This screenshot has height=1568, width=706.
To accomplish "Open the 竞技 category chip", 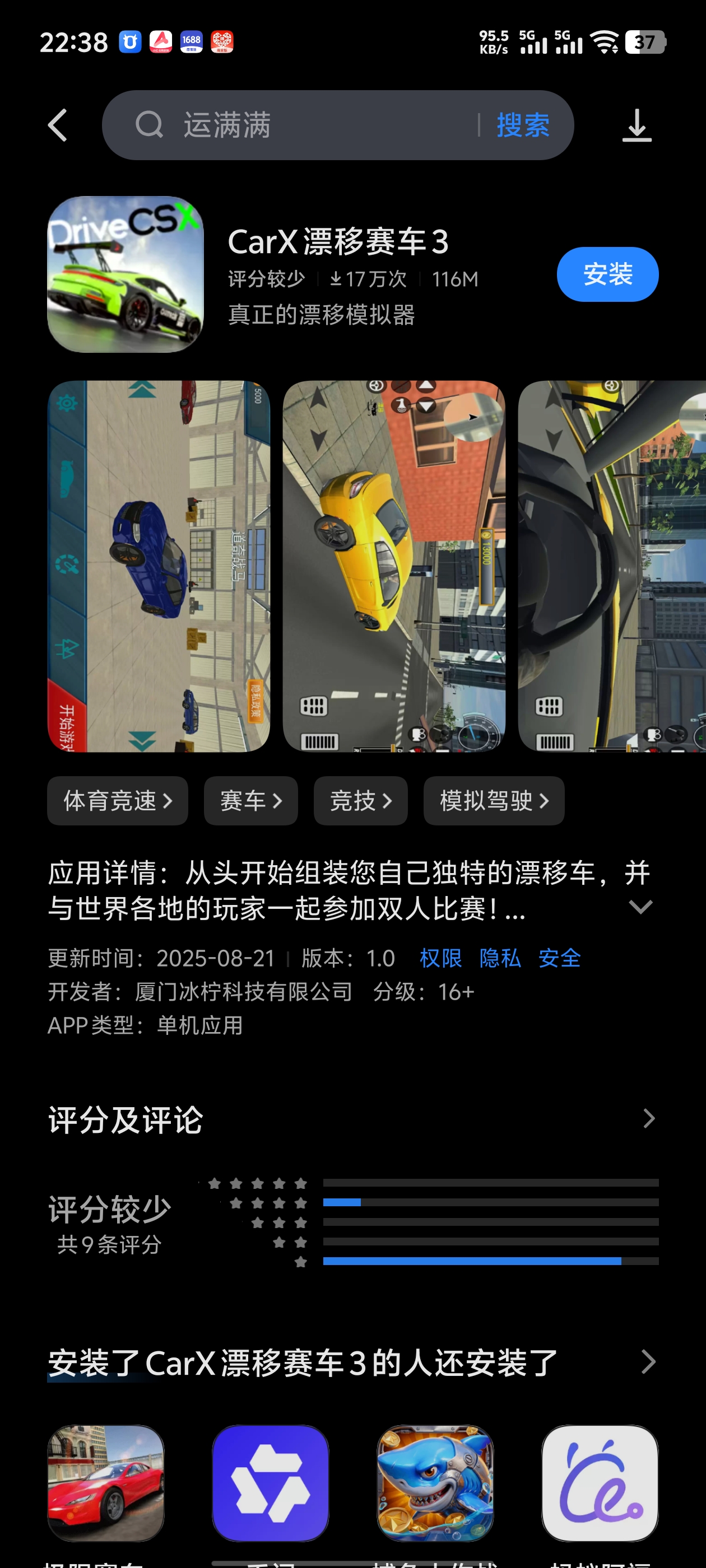I will click(360, 800).
